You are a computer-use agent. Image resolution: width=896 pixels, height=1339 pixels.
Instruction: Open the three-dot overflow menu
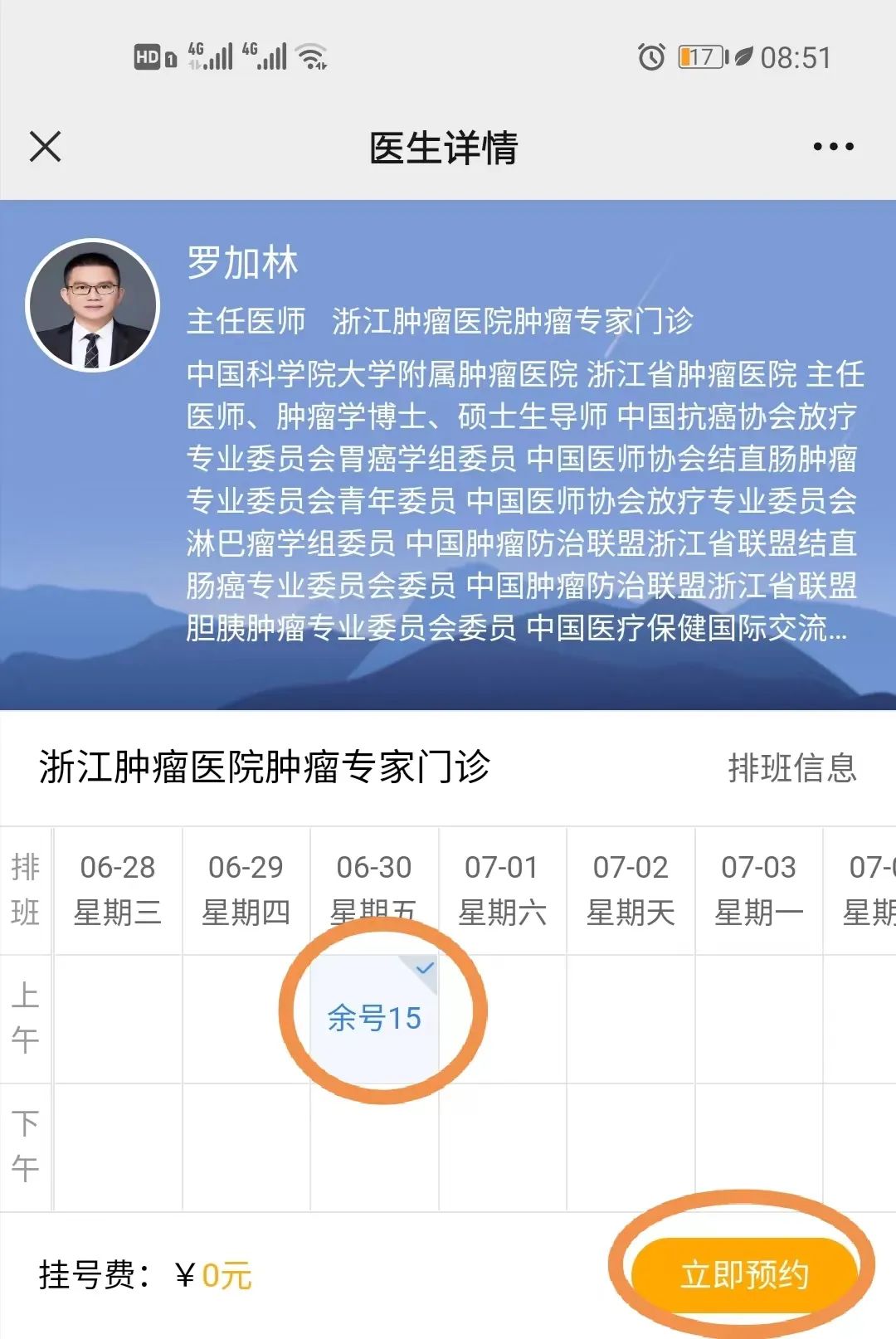[833, 147]
